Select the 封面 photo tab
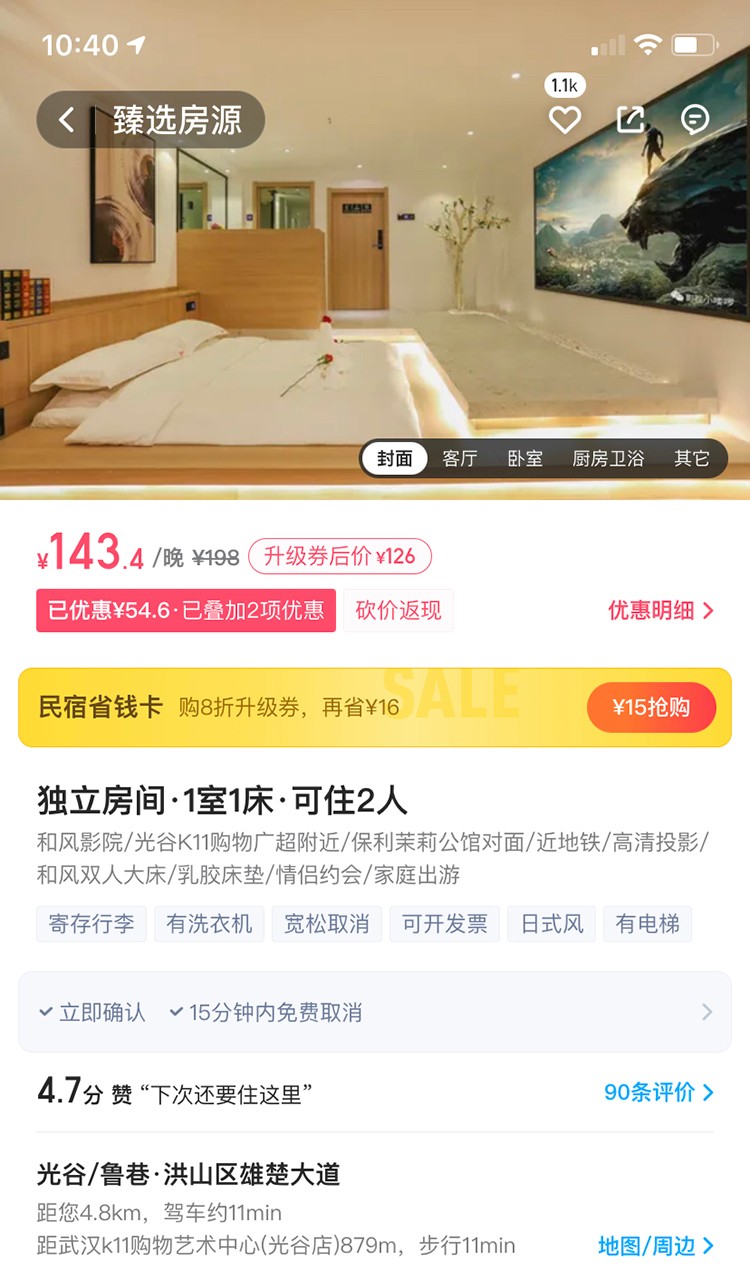Image resolution: width=750 pixels, height=1280 pixels. [395, 459]
